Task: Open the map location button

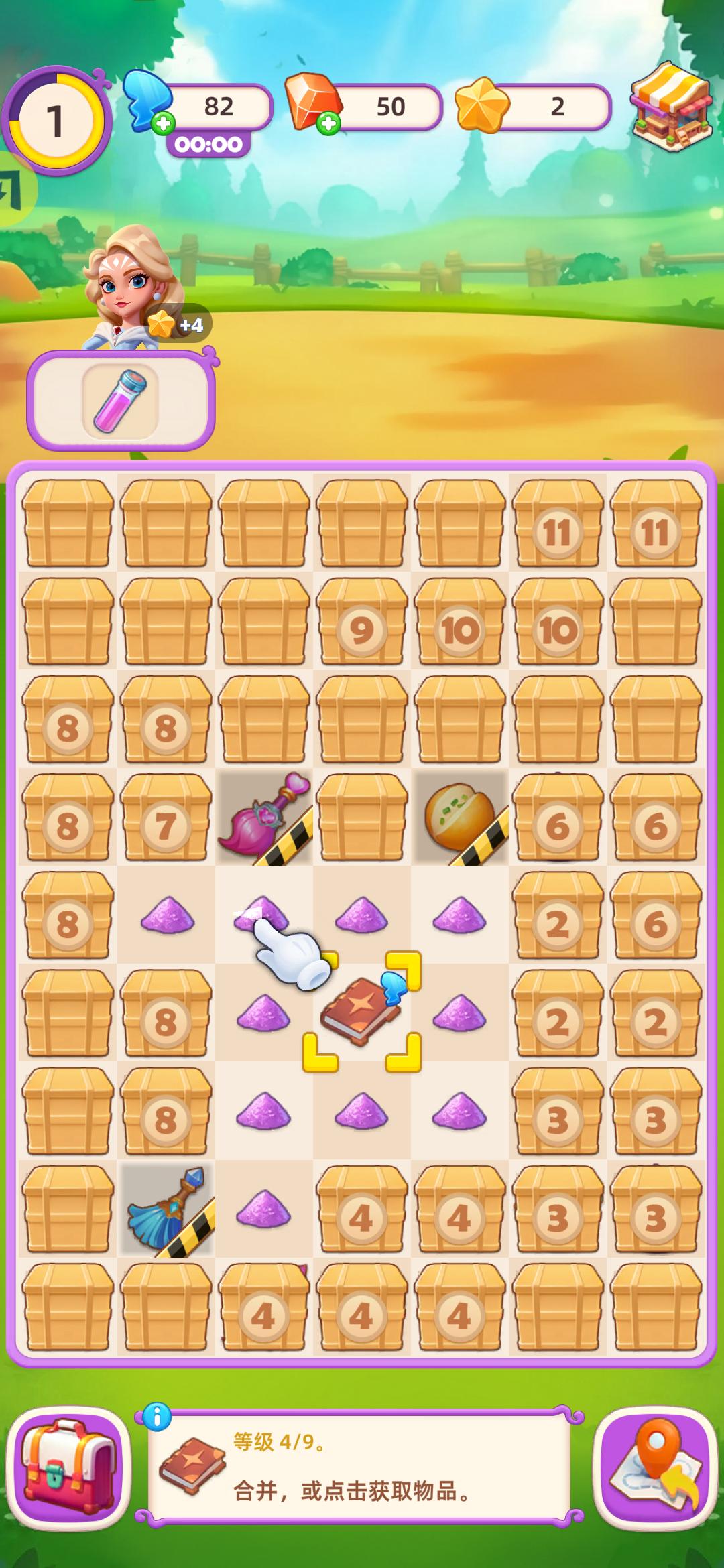Action: click(x=655, y=1467)
